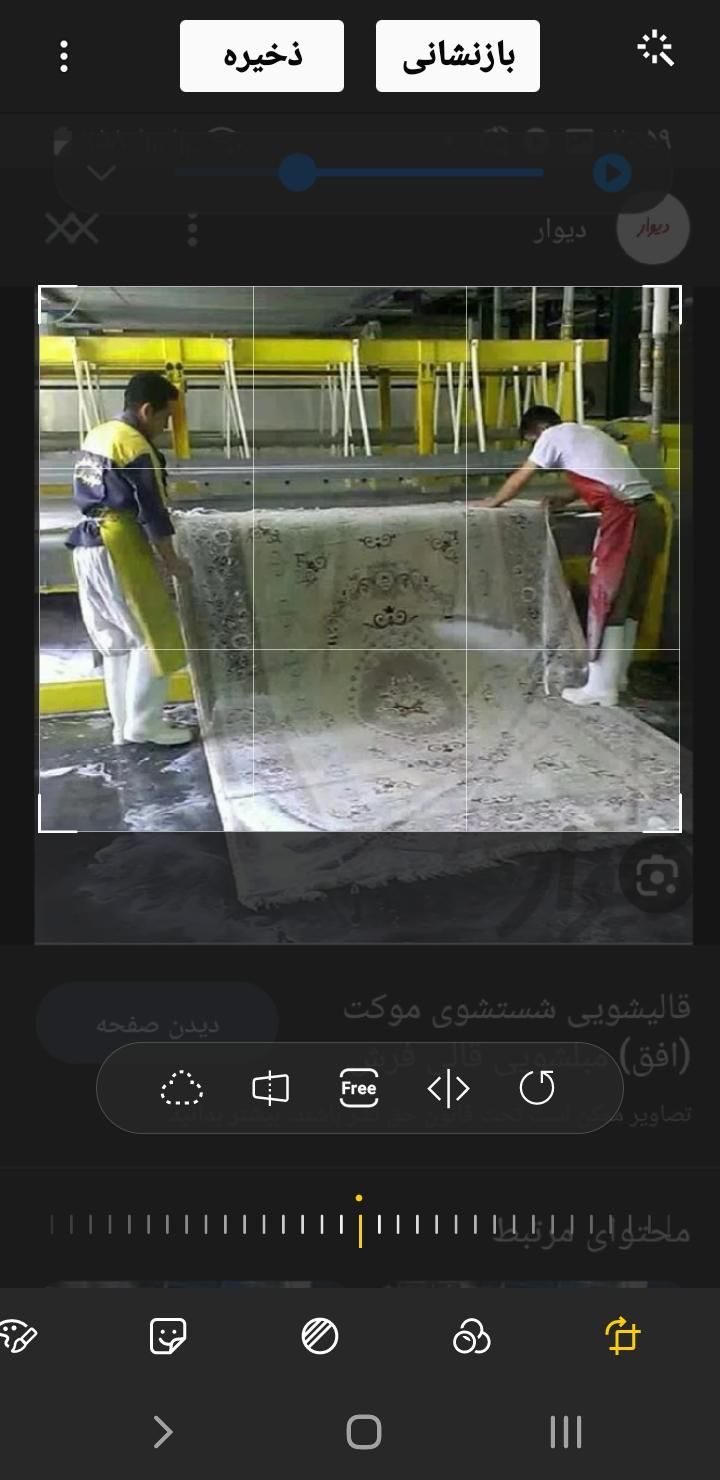This screenshot has height=1480, width=720.
Task: Open the stickers tab
Action: [x=168, y=1336]
